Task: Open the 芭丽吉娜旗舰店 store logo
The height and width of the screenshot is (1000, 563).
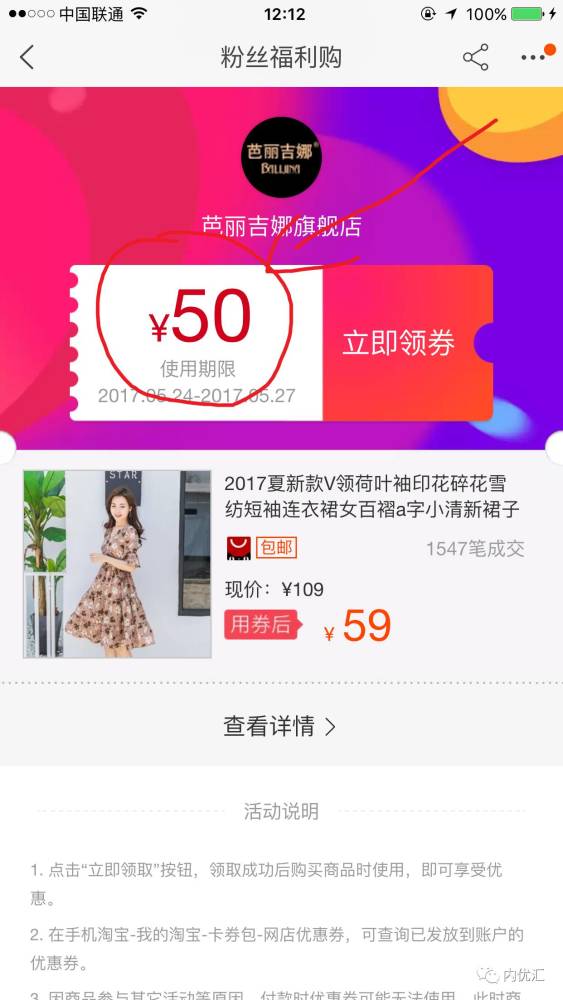Action: point(281,158)
